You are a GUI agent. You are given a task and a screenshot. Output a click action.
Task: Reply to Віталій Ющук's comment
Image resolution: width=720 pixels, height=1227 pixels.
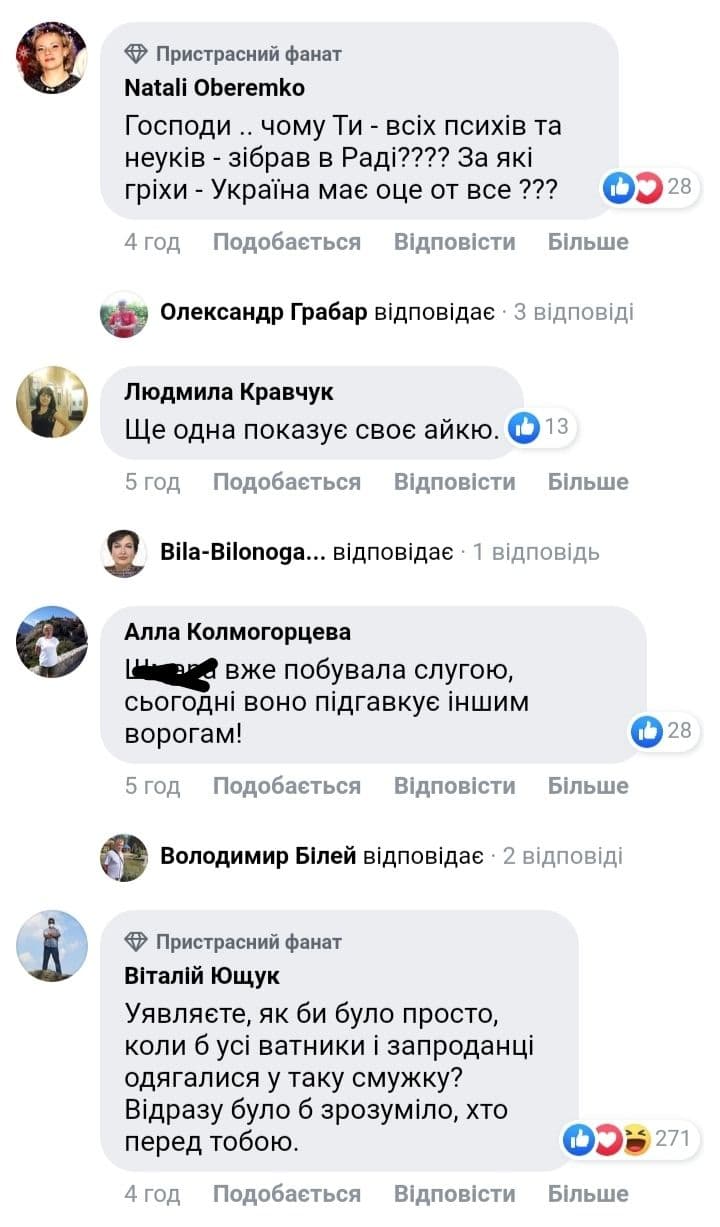[x=454, y=1194]
